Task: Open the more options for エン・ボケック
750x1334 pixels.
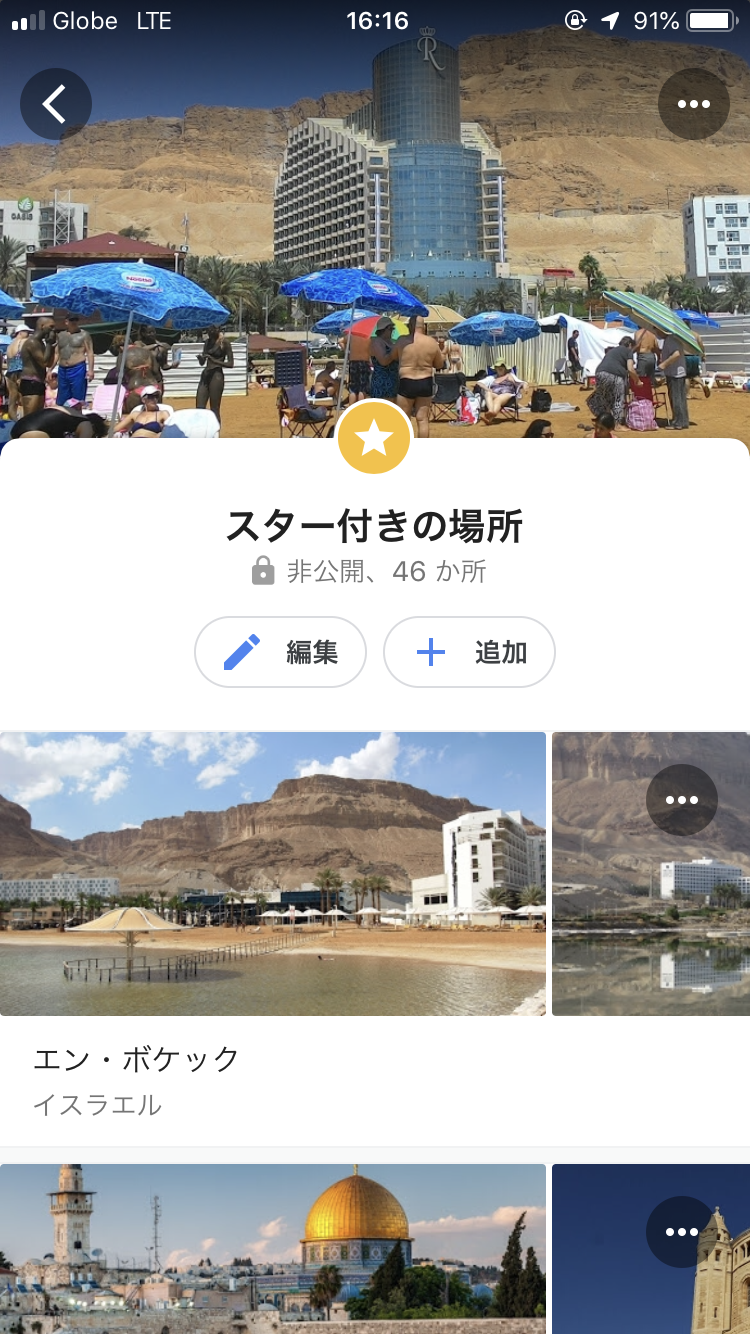Action: tap(682, 800)
